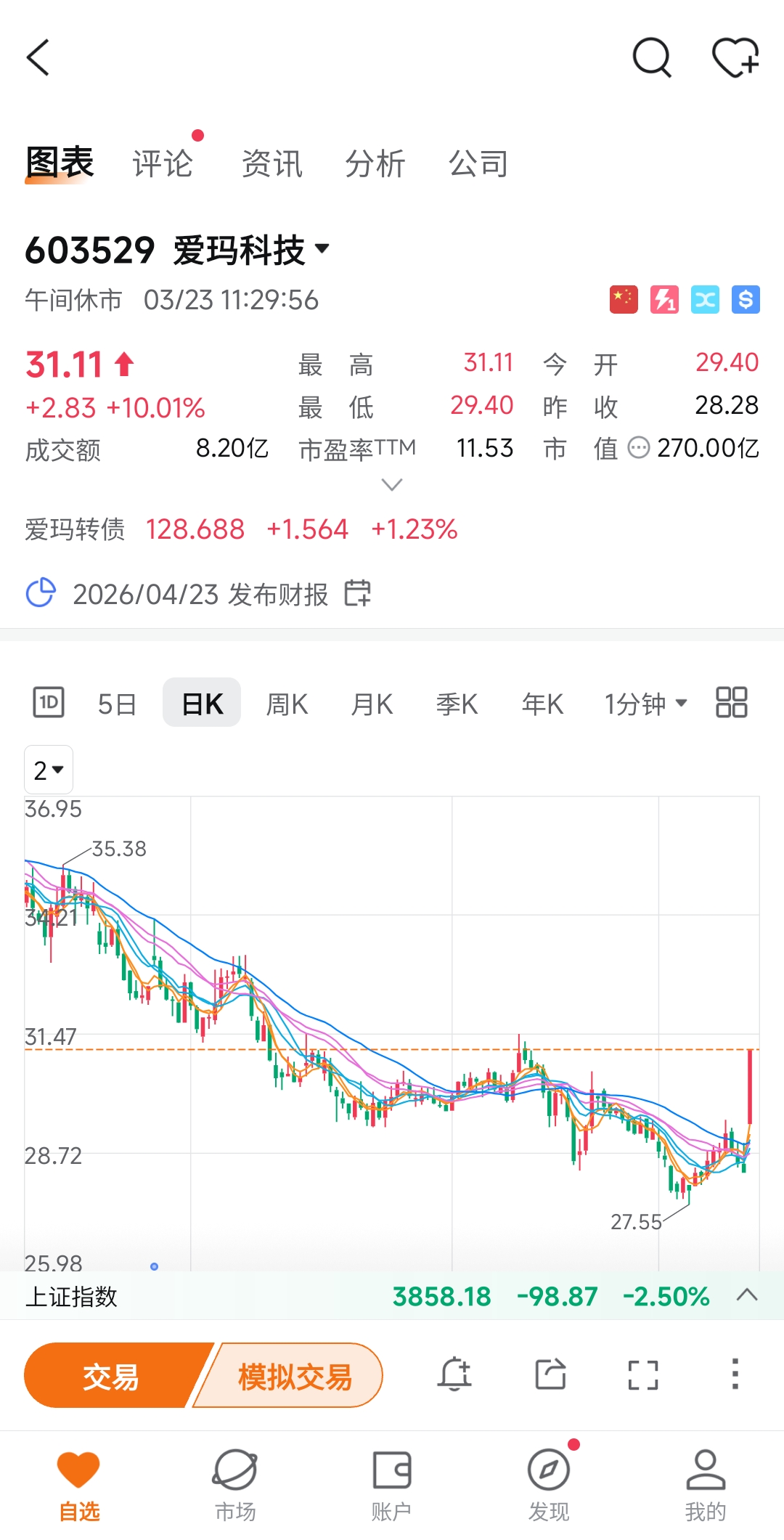Go back using the top arrow
This screenshot has width=784, height=1540.
(38, 57)
